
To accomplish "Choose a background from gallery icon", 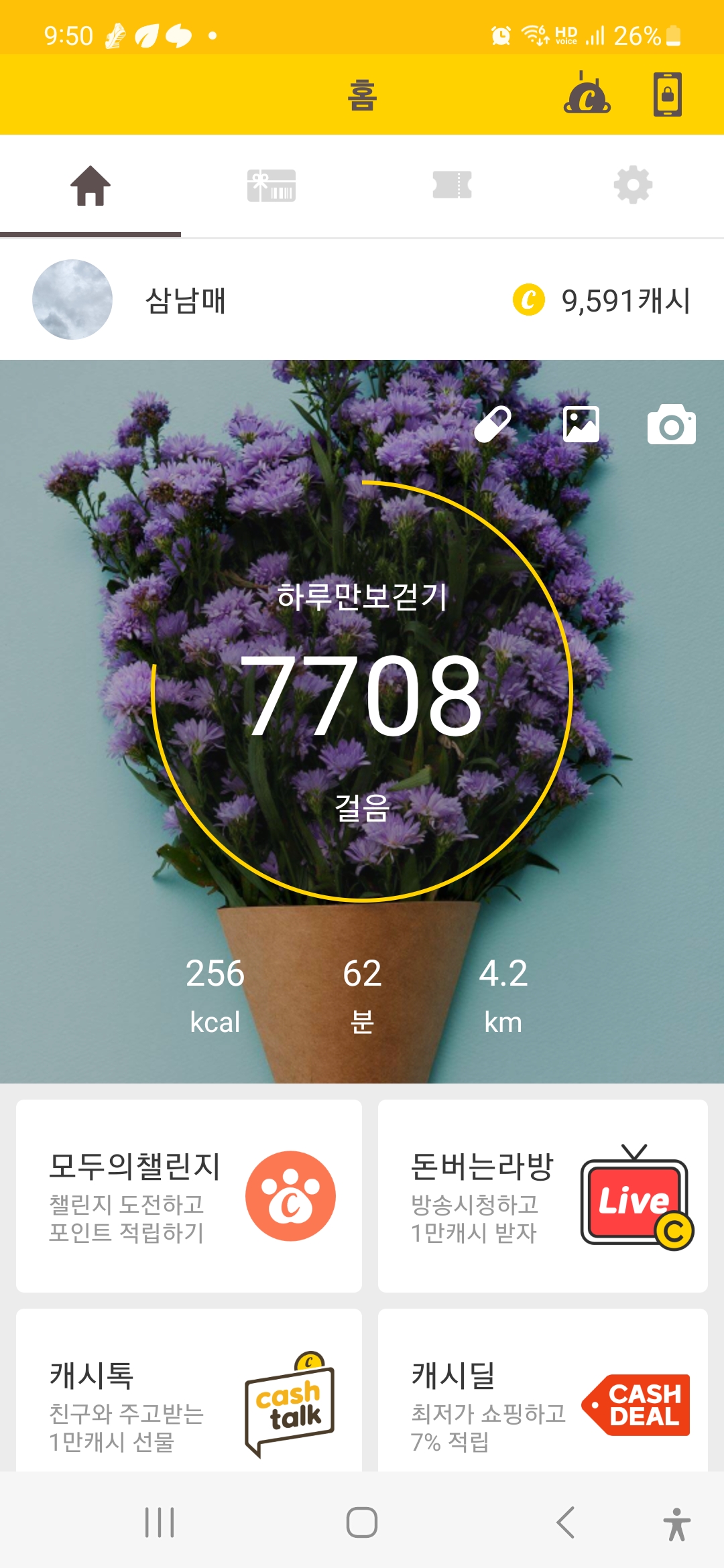I will pyautogui.click(x=581, y=424).
